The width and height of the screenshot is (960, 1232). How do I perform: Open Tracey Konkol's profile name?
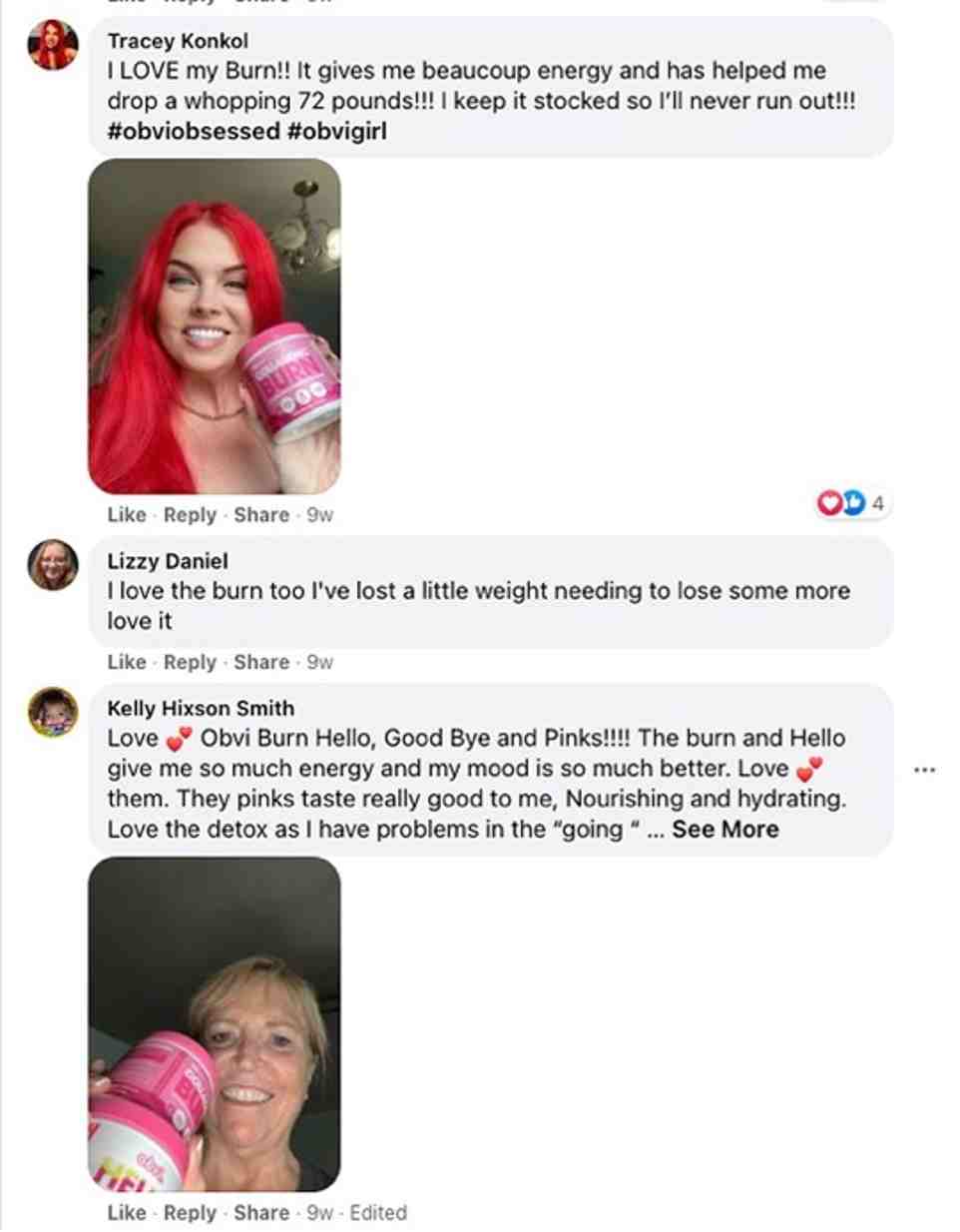pyautogui.click(x=178, y=41)
